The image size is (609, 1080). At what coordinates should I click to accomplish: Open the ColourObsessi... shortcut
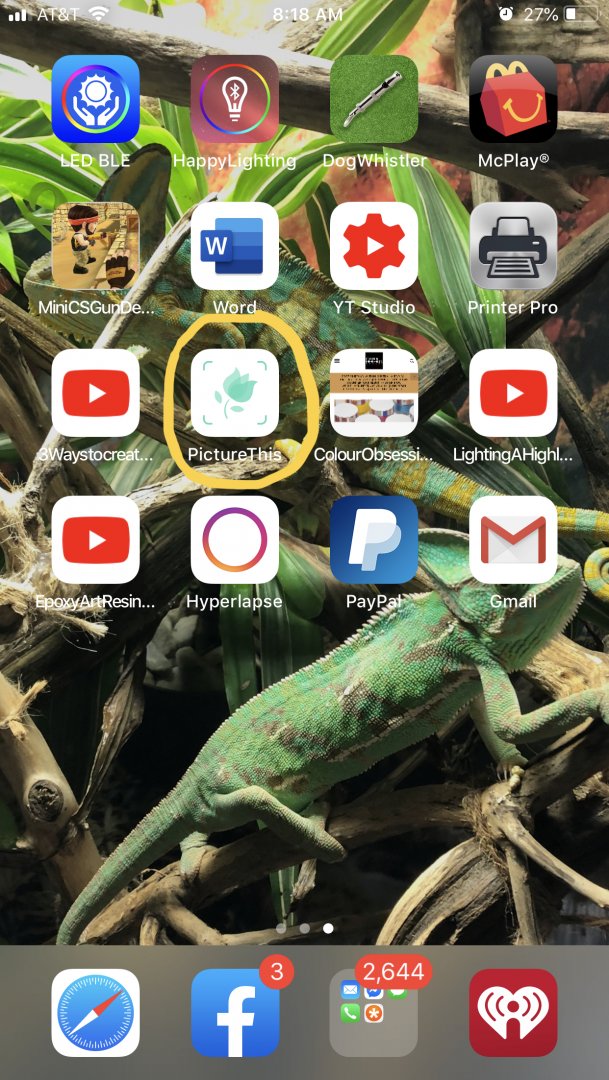374,393
